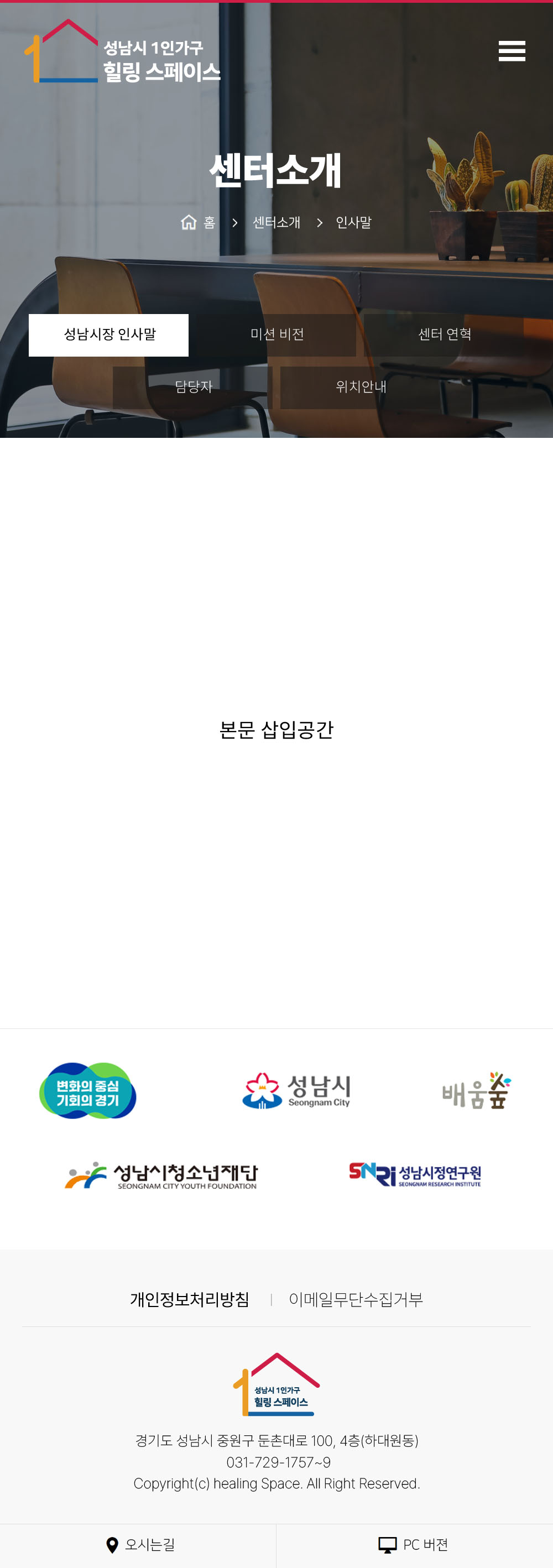Open the 위치안내 tab
This screenshot has width=553, height=1568.
tap(361, 387)
